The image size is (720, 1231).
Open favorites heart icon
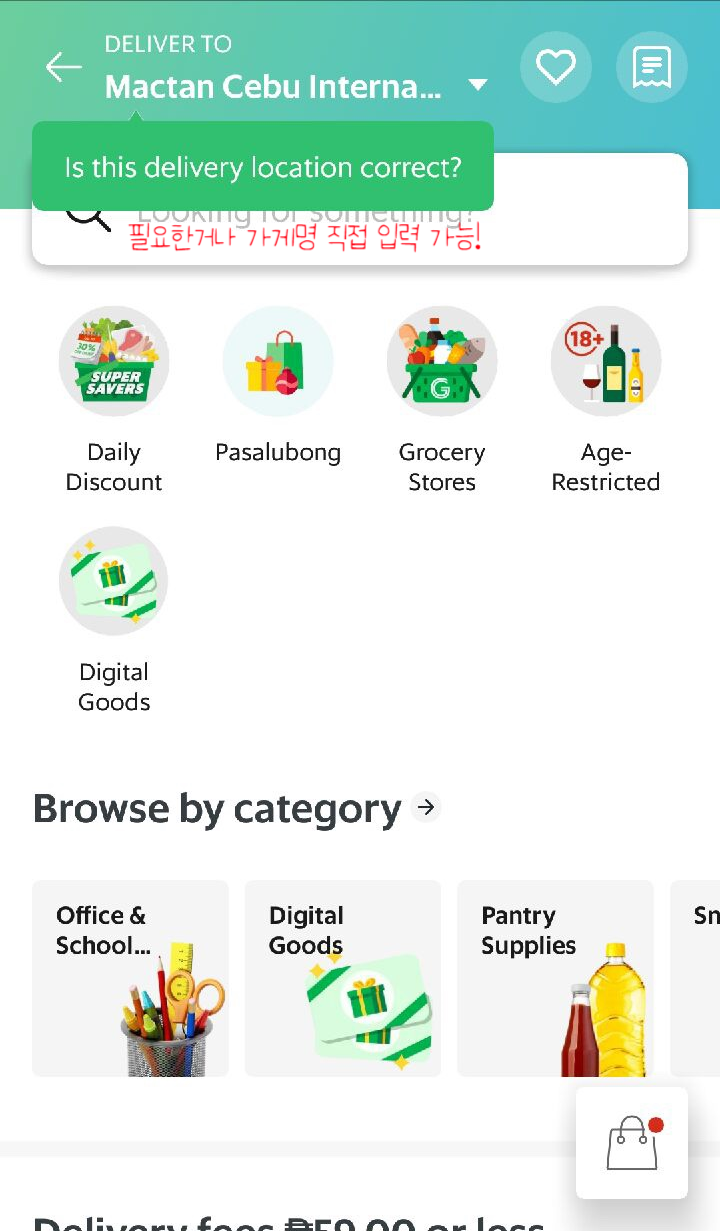coord(556,67)
